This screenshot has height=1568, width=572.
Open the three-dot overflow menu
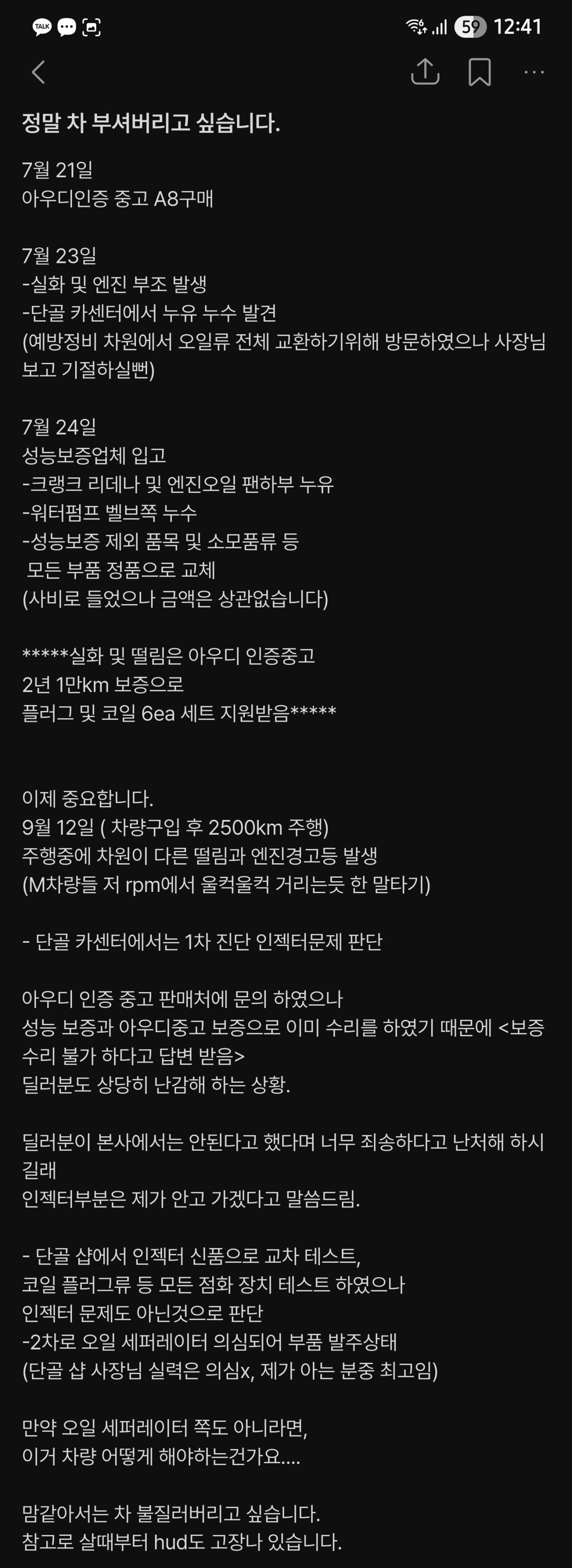tap(534, 72)
